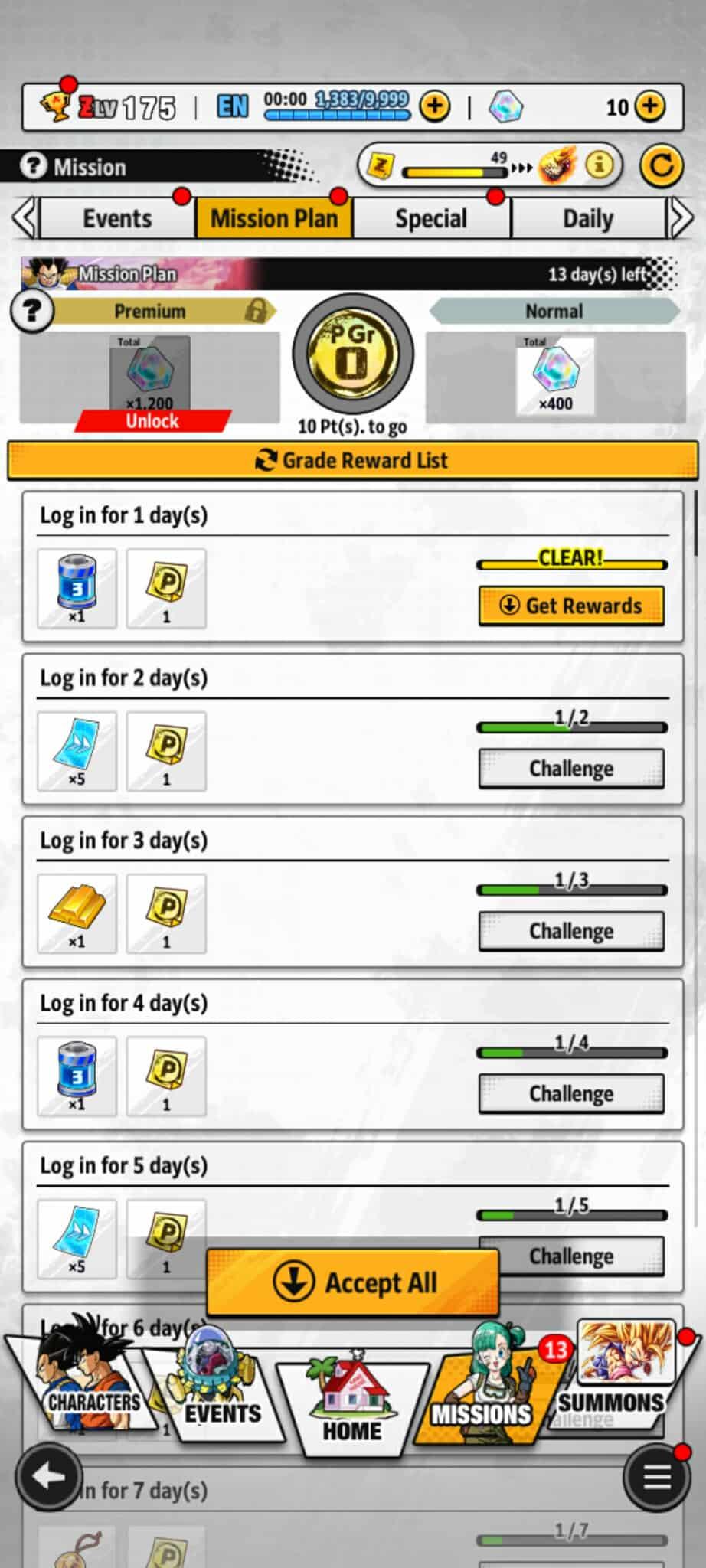The image size is (706, 1568).
Task: Tap Challenge for Log in for 4 days
Action: pyautogui.click(x=571, y=1093)
